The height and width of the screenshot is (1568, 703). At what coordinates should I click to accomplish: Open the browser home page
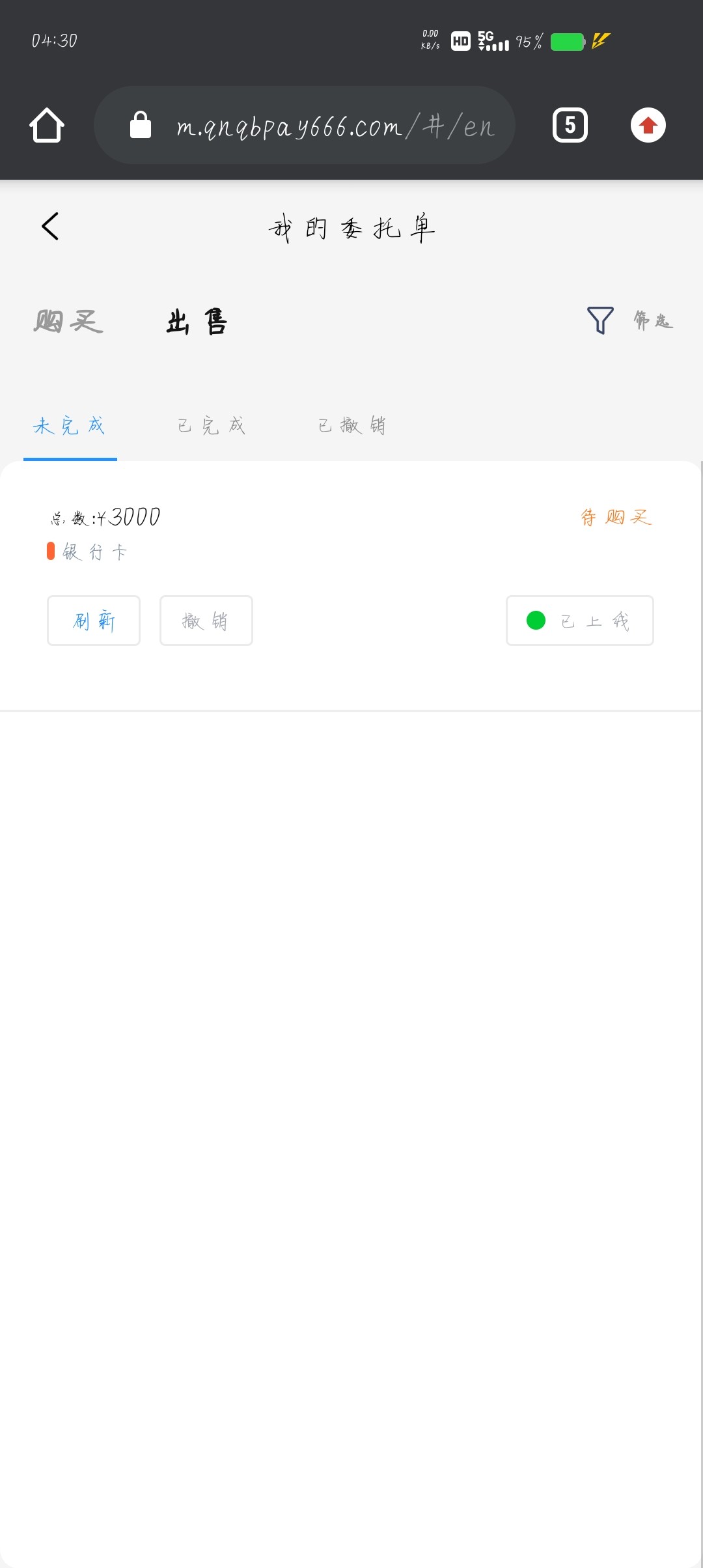coord(47,125)
